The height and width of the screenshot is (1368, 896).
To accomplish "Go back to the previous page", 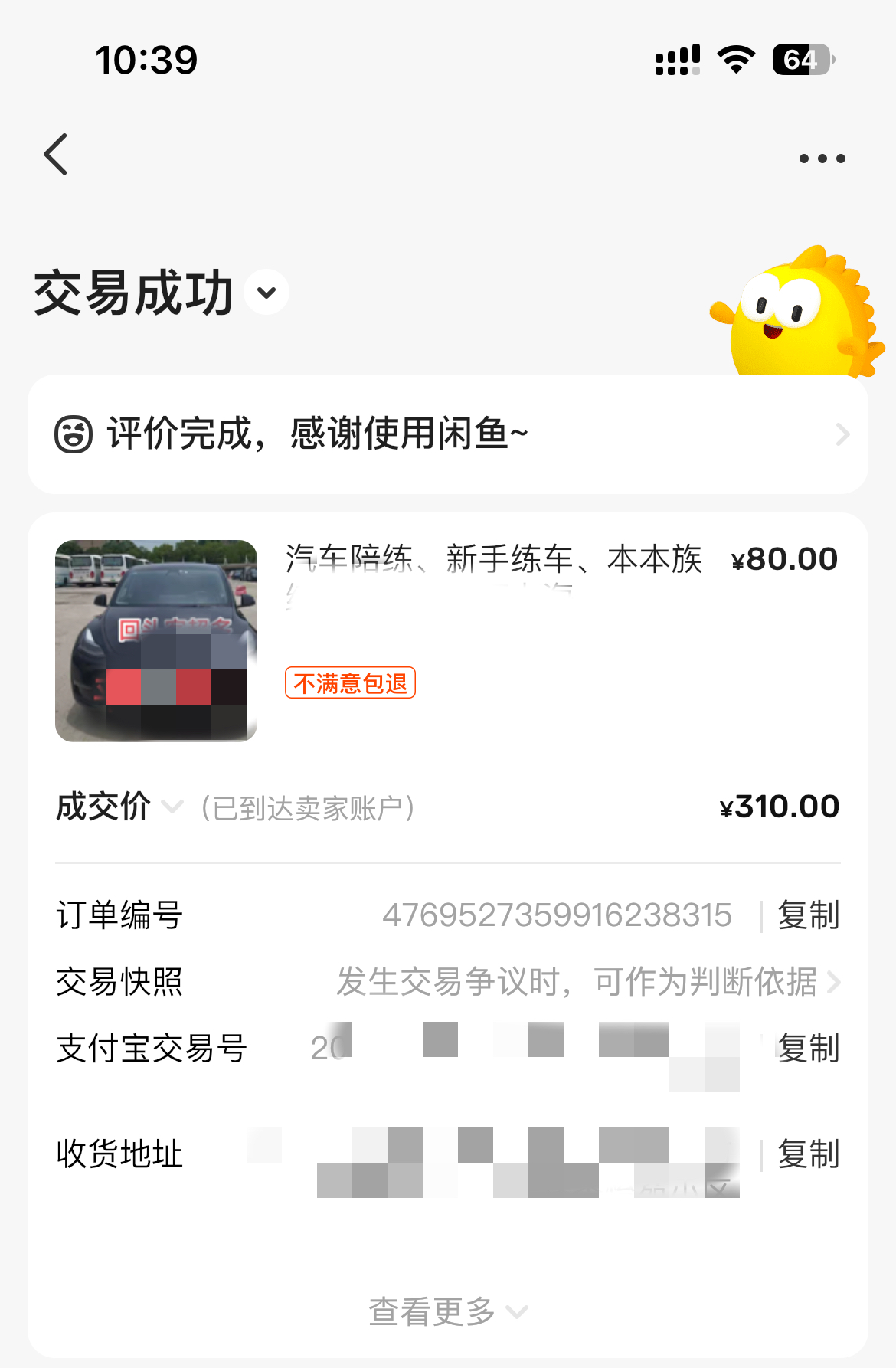I will 56,155.
